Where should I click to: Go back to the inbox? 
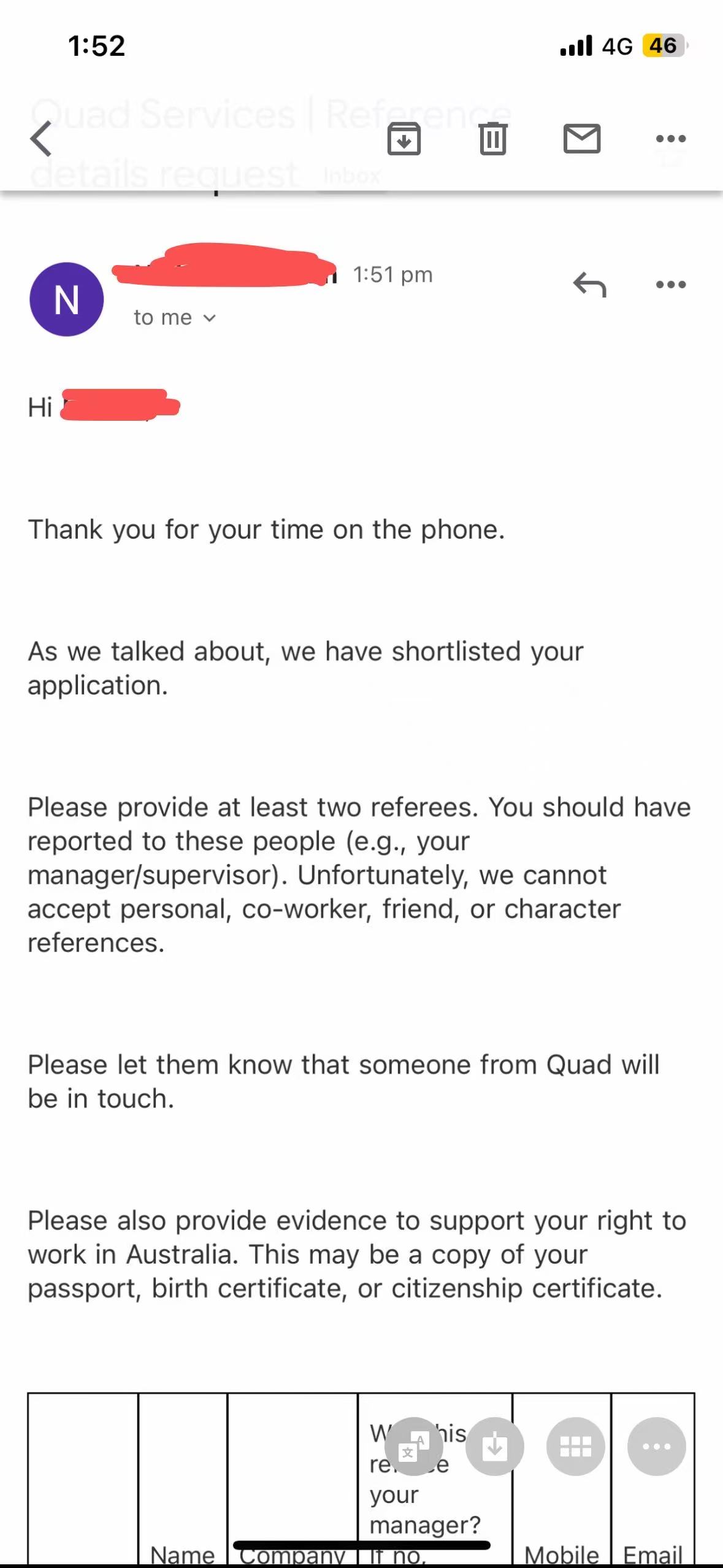[41, 139]
